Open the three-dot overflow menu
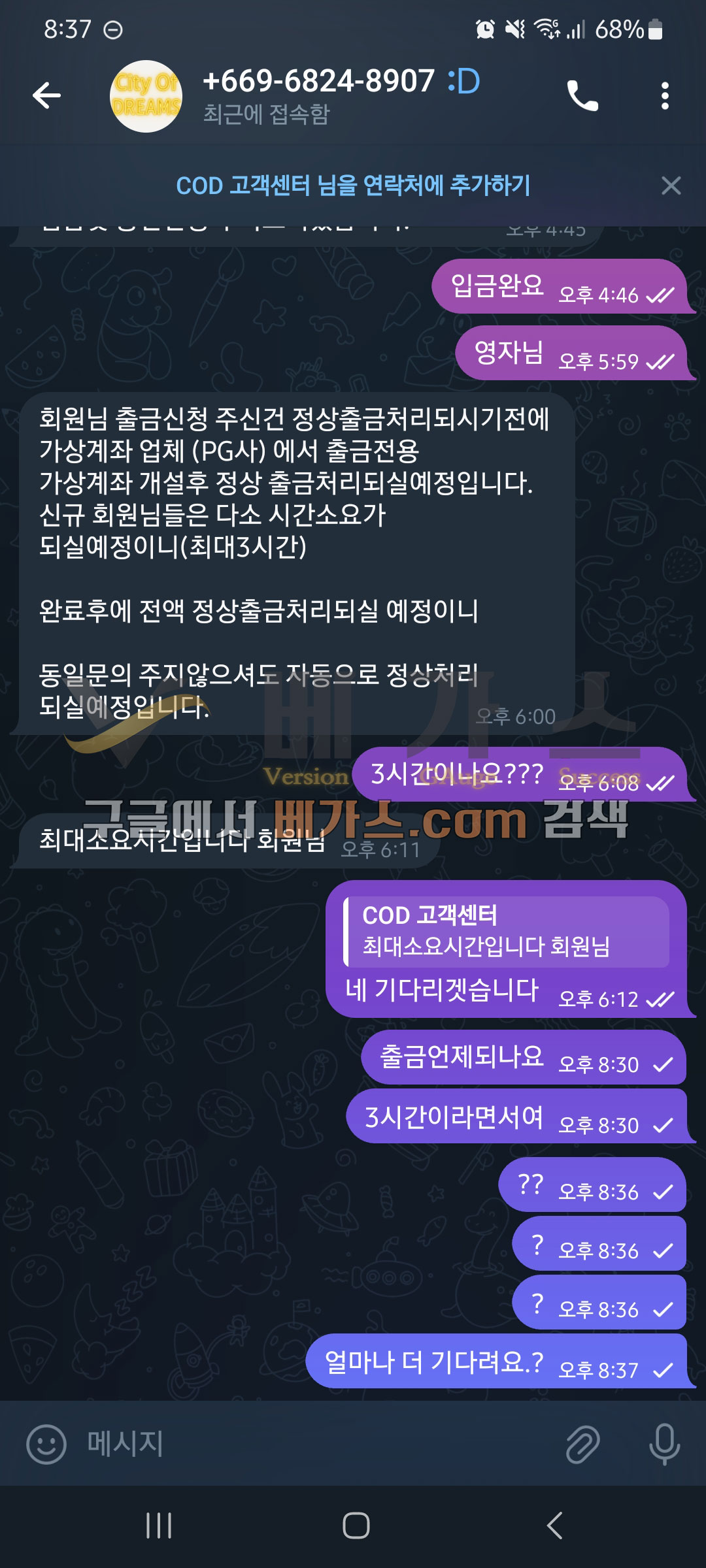 (665, 96)
